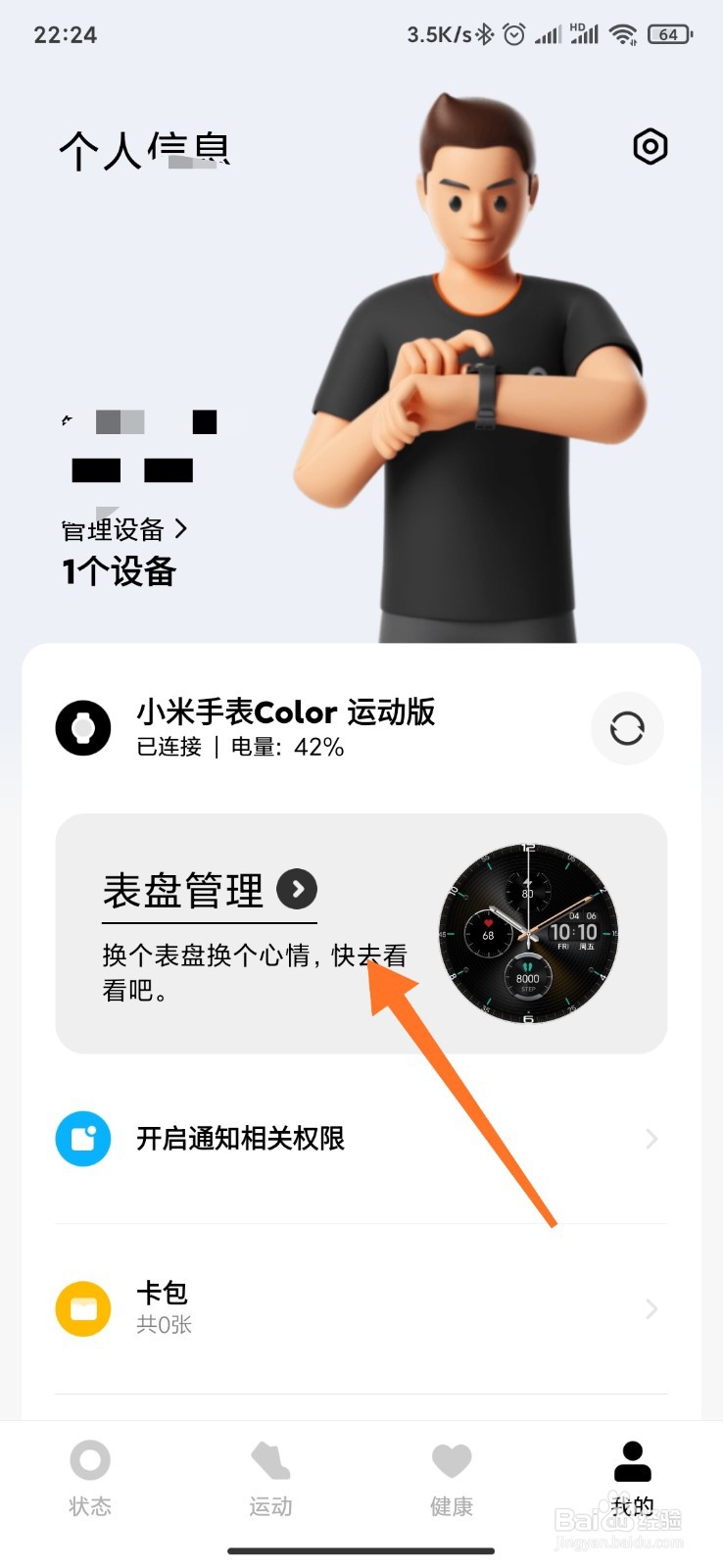Open the settings gear icon

(x=650, y=145)
